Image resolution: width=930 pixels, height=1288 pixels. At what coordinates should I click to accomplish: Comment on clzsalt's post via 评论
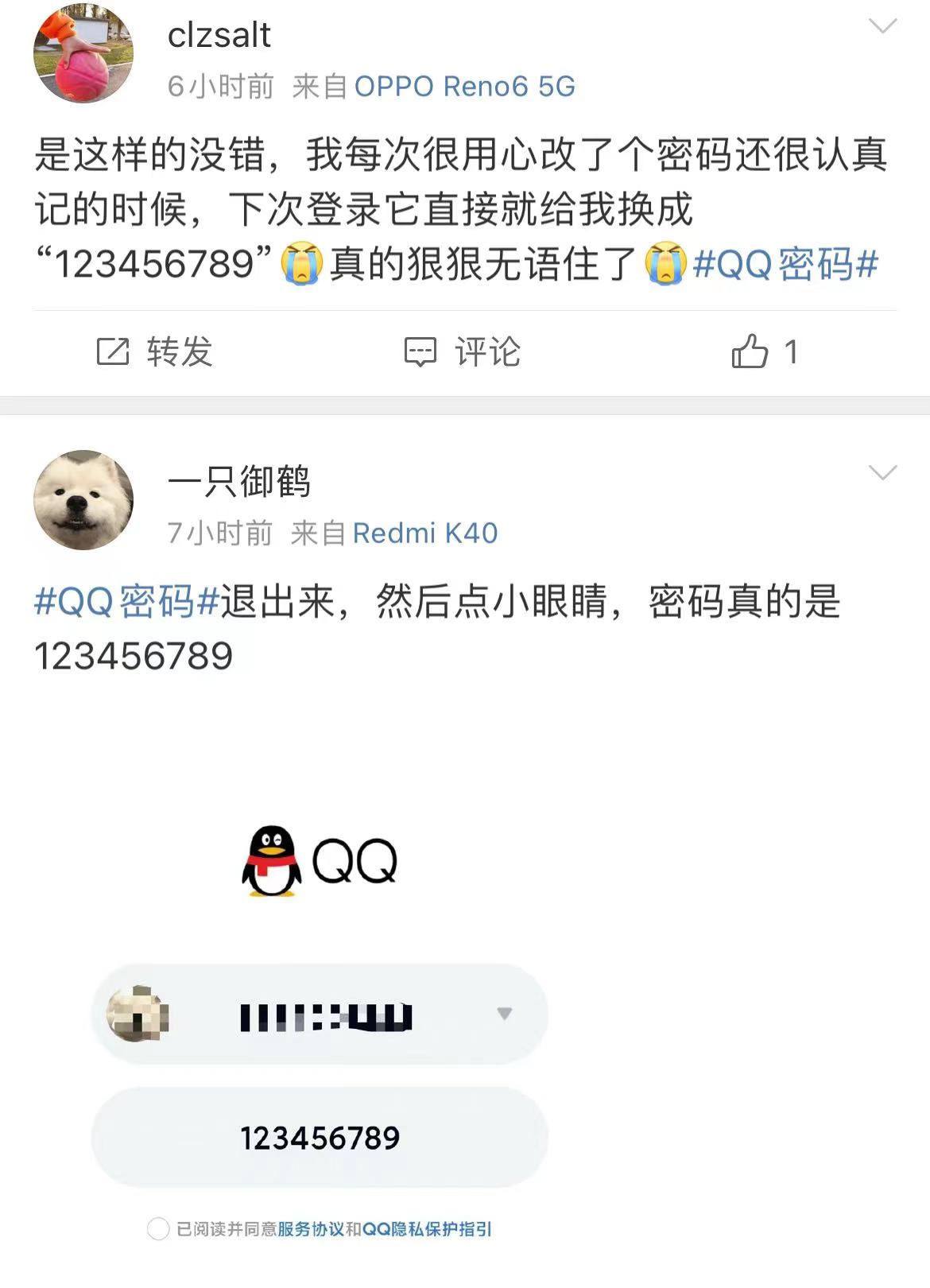click(463, 351)
